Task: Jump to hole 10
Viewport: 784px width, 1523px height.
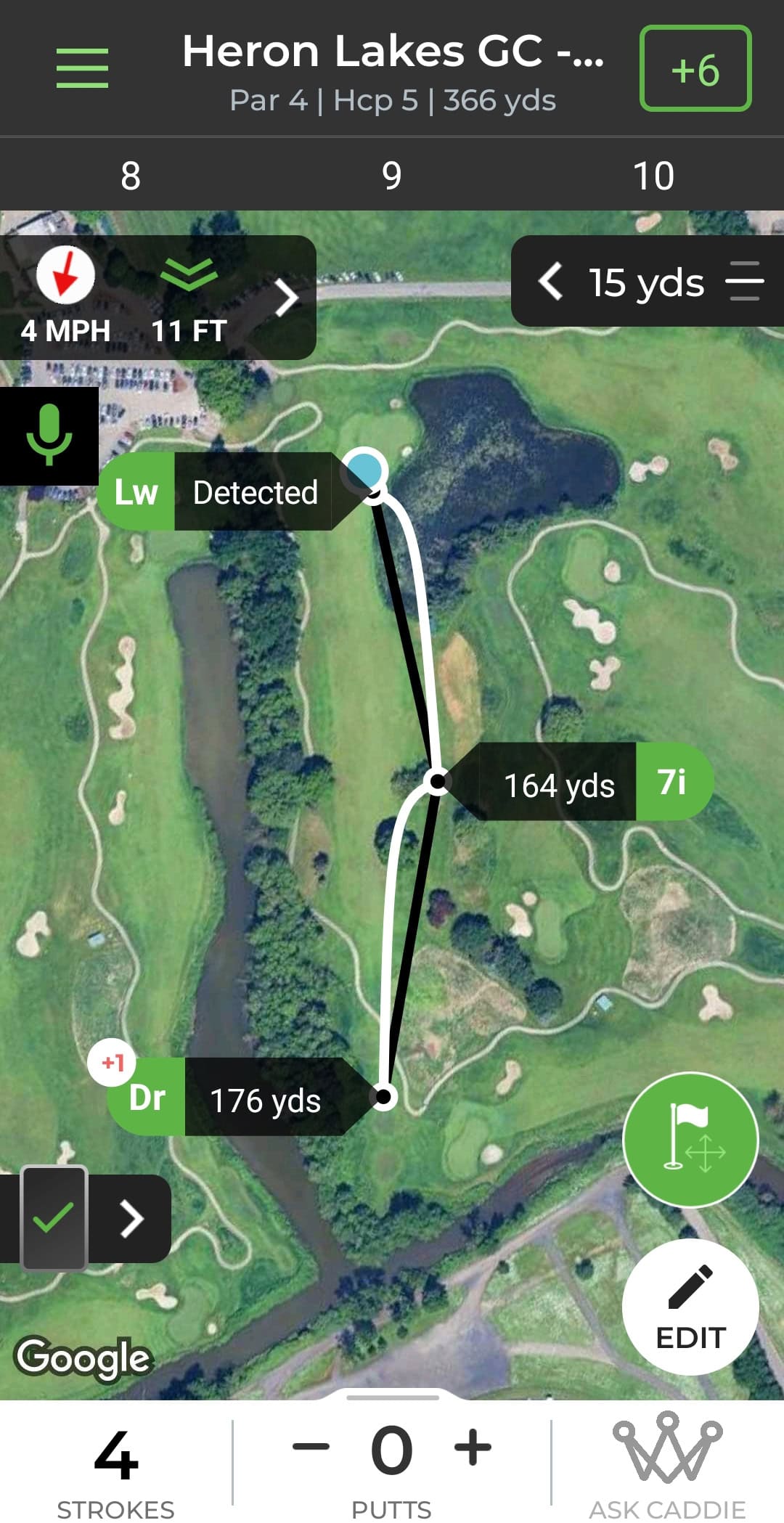Action: (653, 175)
